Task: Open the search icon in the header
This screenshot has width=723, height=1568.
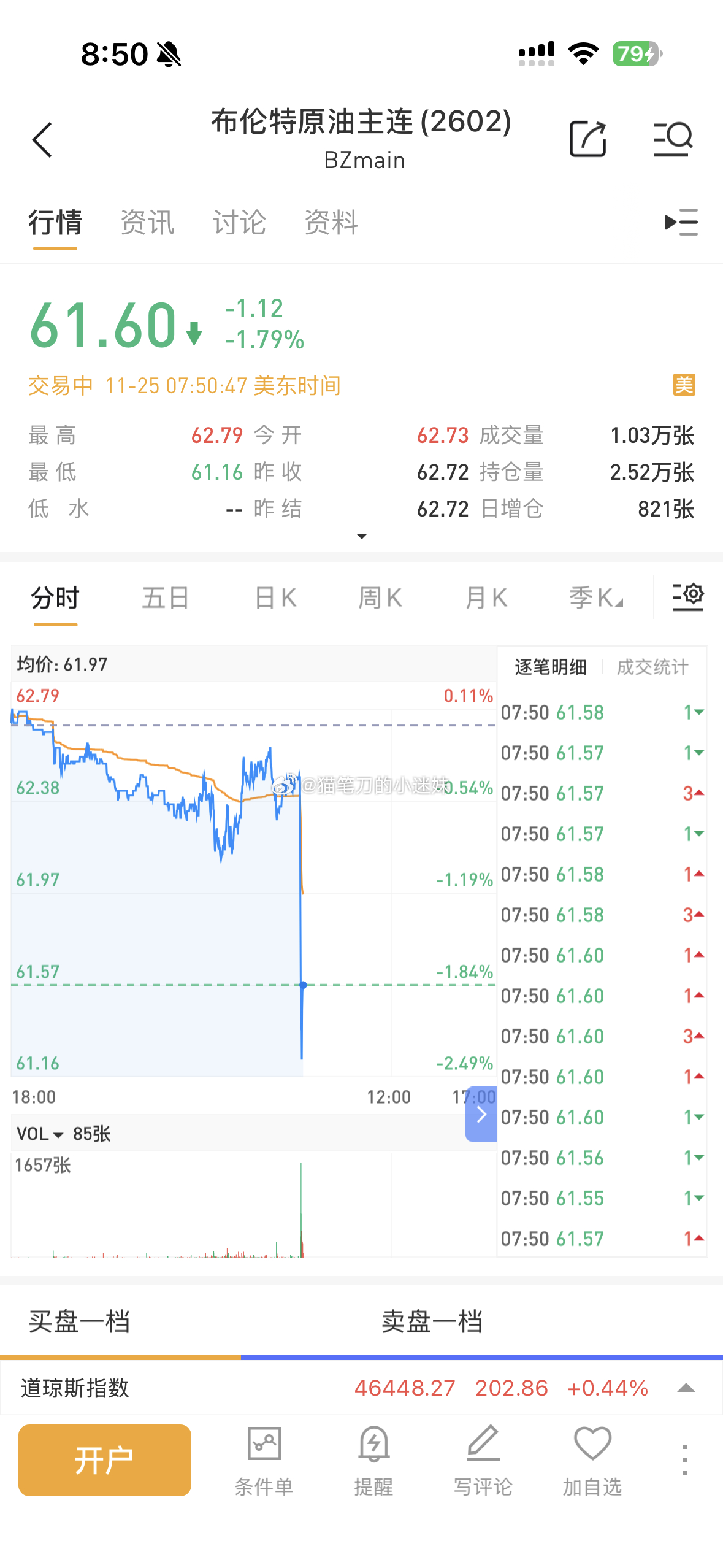Action: tap(673, 139)
